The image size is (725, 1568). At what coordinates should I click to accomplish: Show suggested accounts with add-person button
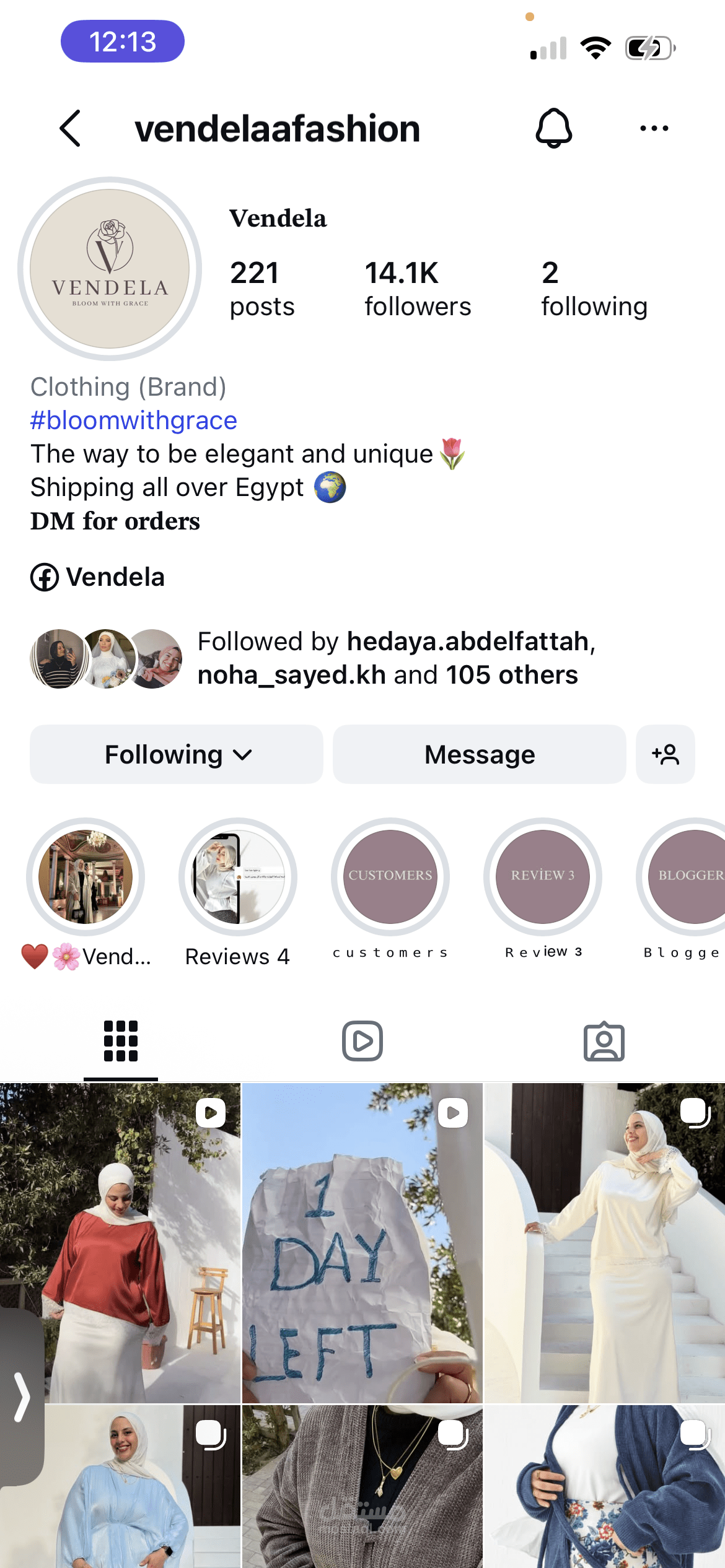[x=666, y=754]
